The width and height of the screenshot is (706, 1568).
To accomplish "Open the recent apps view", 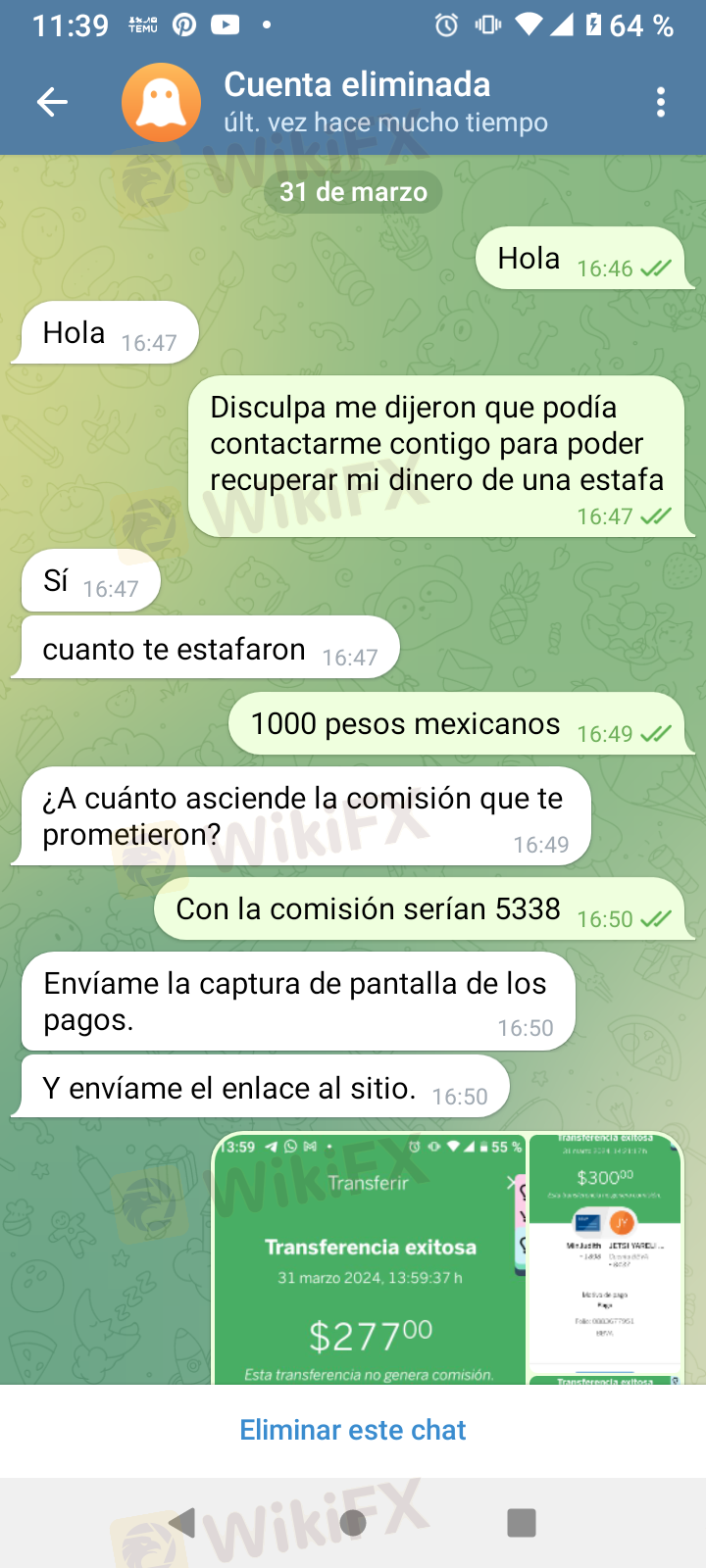I will (521, 1522).
